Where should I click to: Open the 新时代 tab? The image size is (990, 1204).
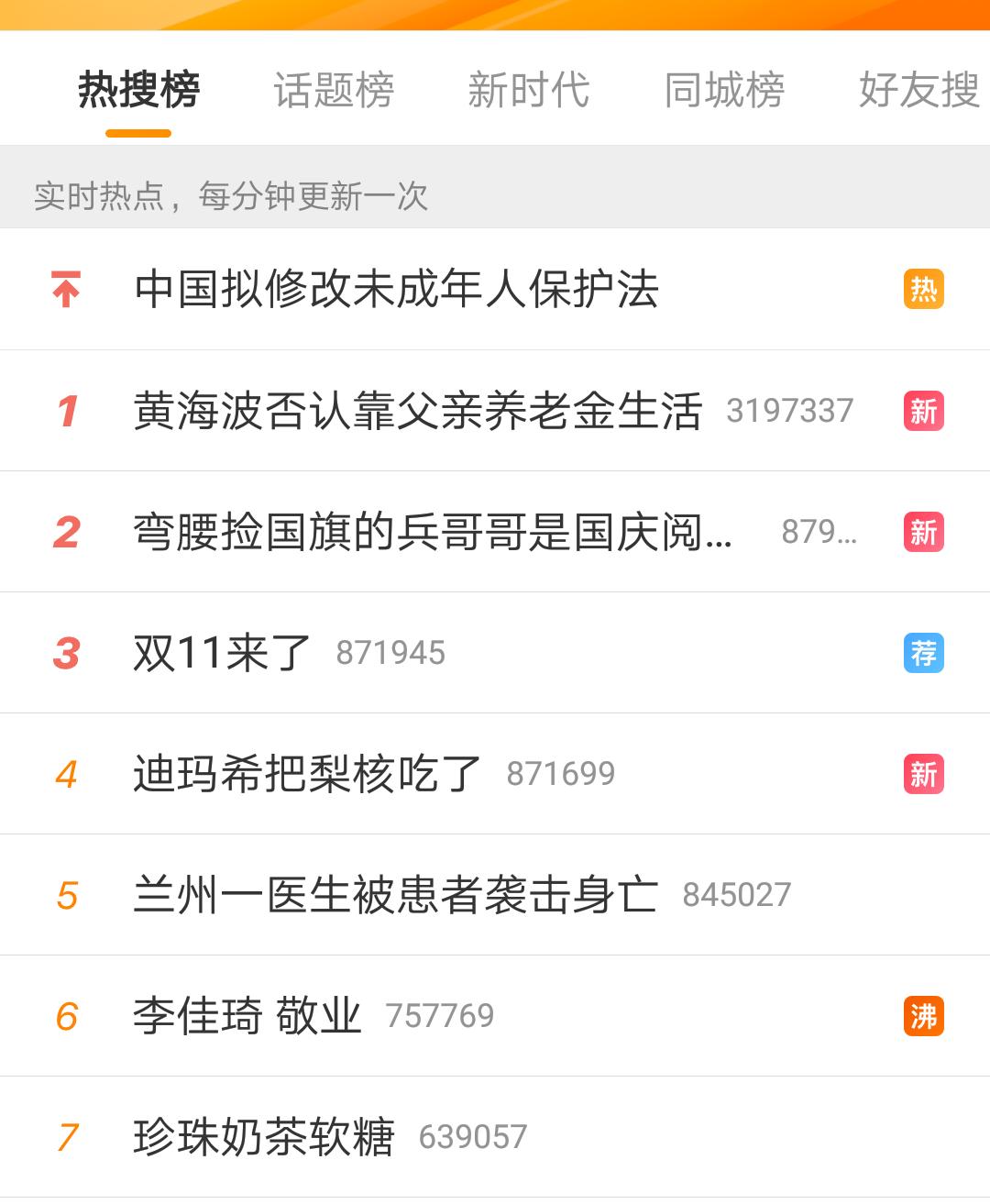point(528,89)
